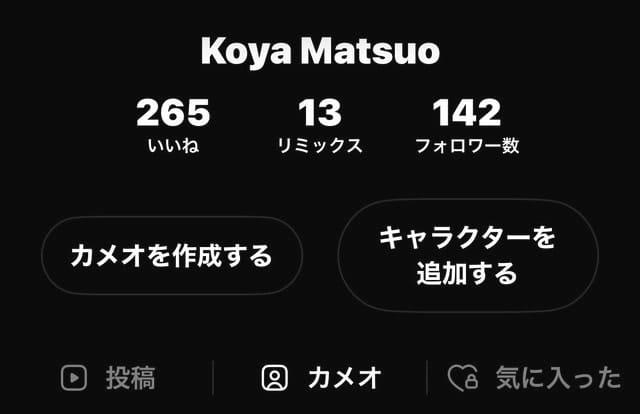Tap the カメオを作成する button

171,256
